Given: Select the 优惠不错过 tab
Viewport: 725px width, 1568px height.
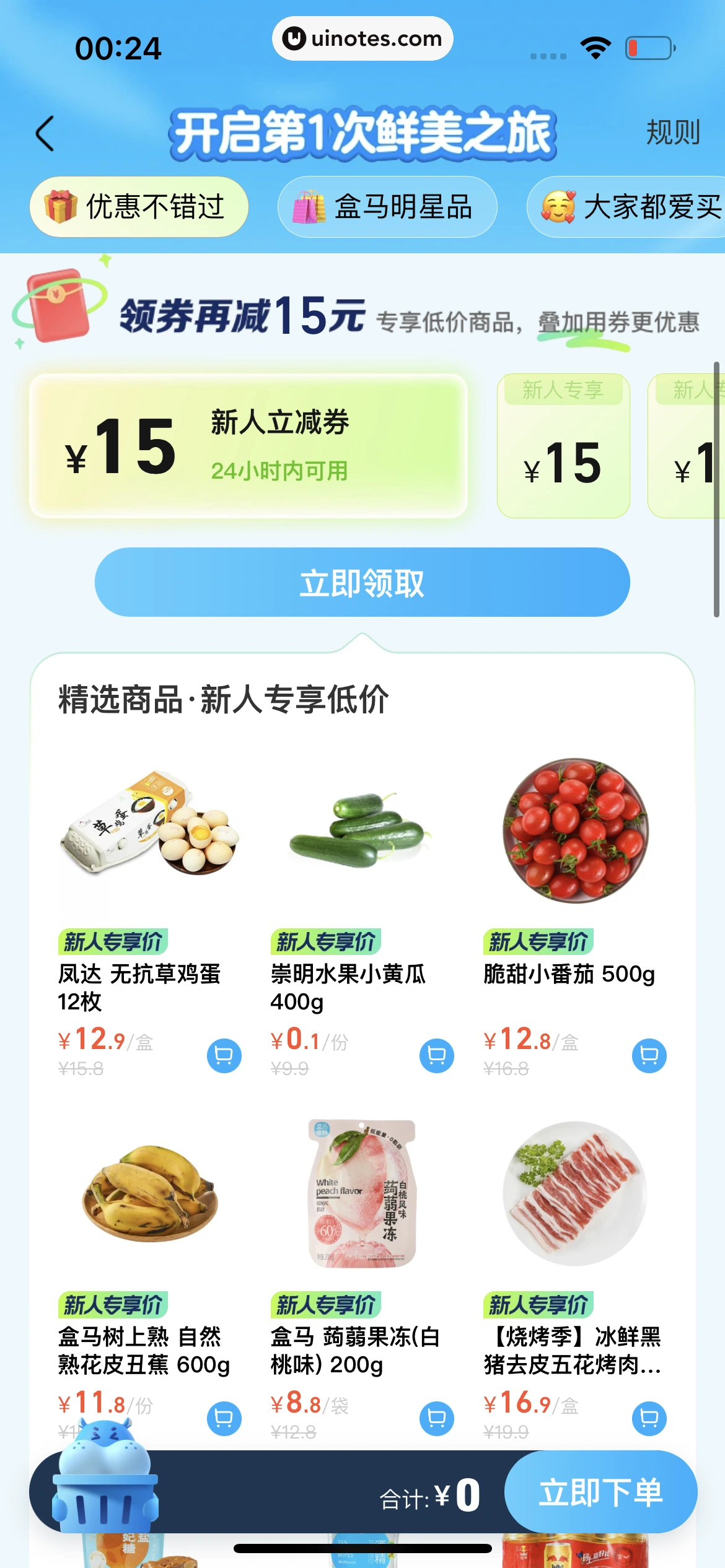Looking at the screenshot, I should (138, 207).
